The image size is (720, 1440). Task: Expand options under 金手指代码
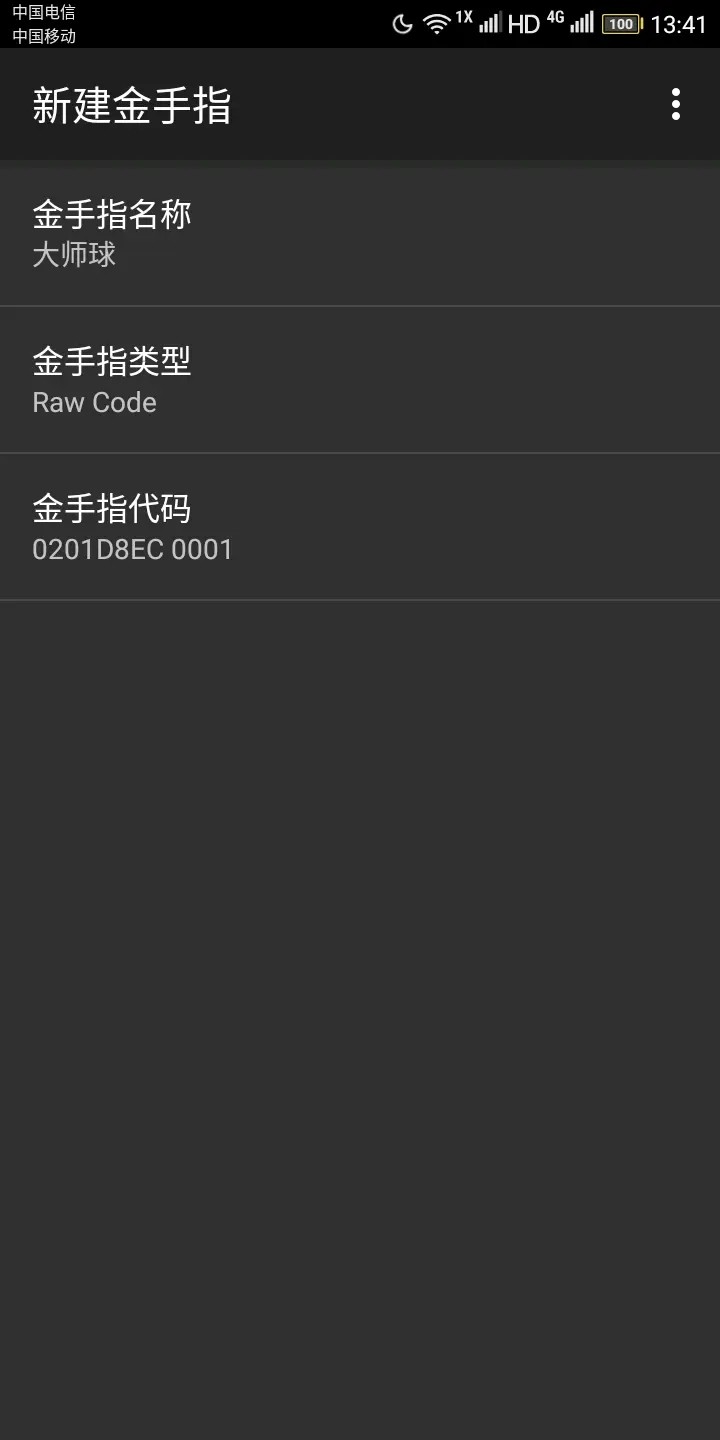coord(360,525)
